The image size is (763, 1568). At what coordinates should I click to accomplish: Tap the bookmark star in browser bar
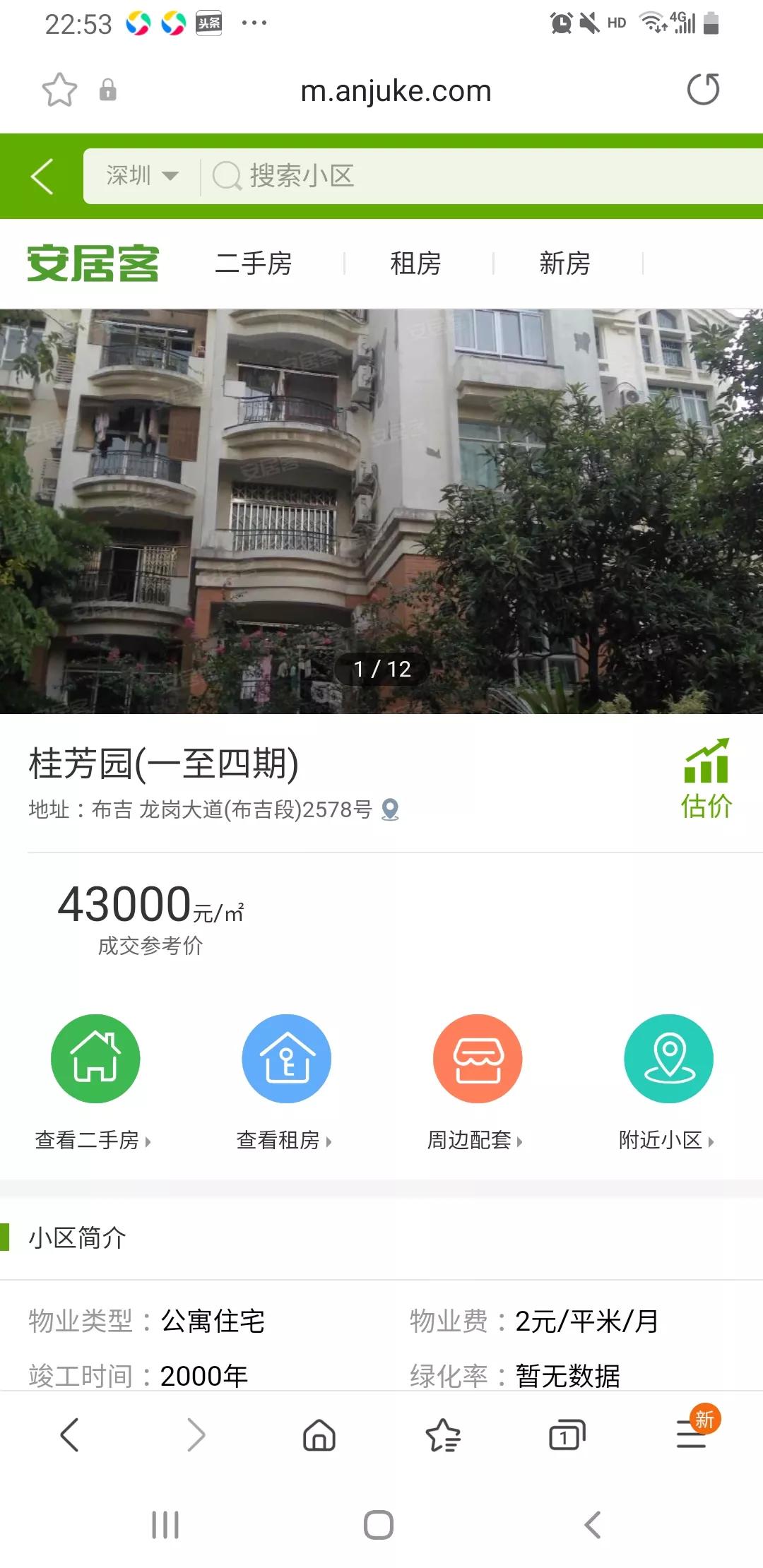pyautogui.click(x=60, y=90)
